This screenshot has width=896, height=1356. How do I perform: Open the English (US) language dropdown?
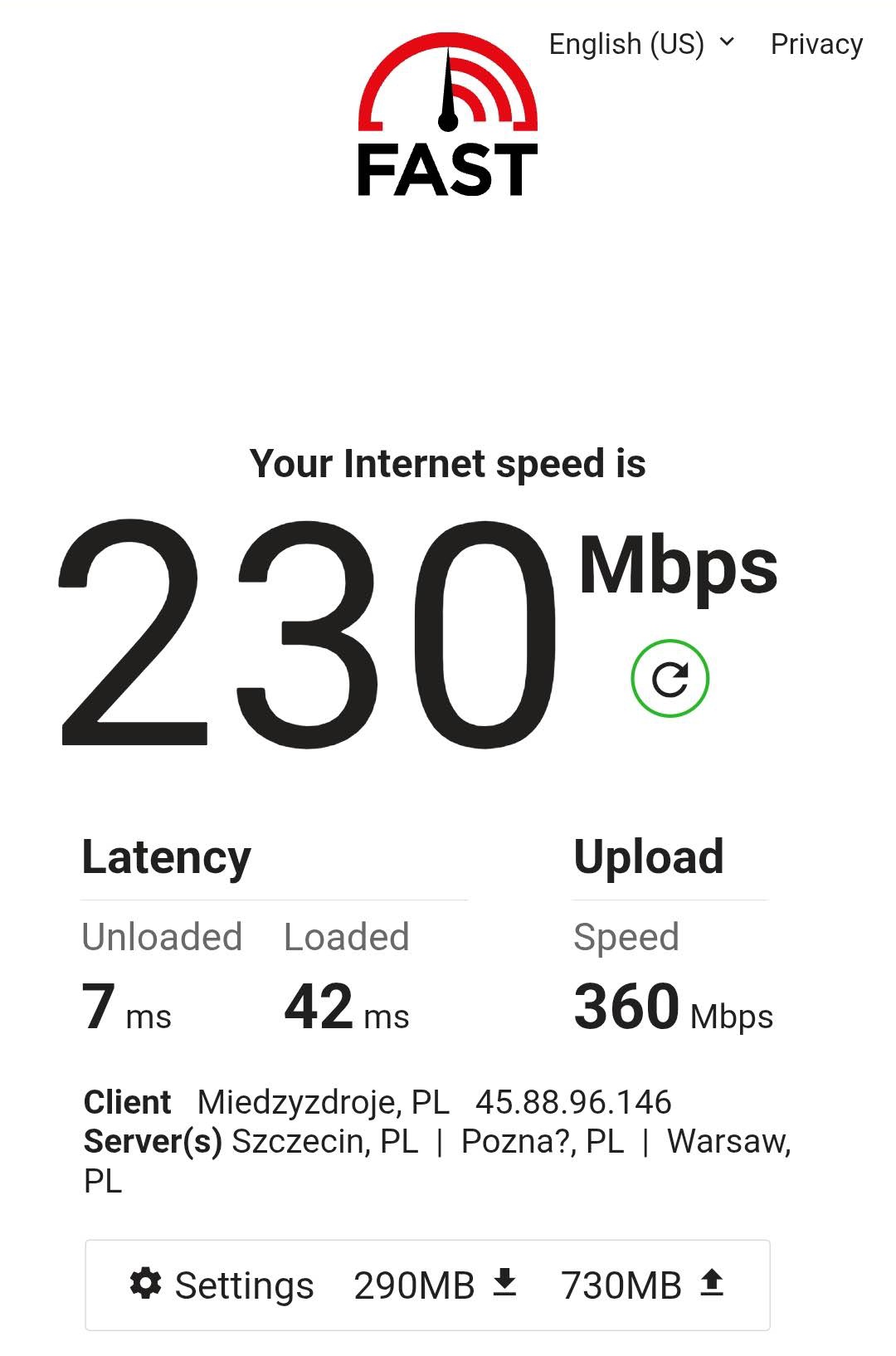pos(641,43)
